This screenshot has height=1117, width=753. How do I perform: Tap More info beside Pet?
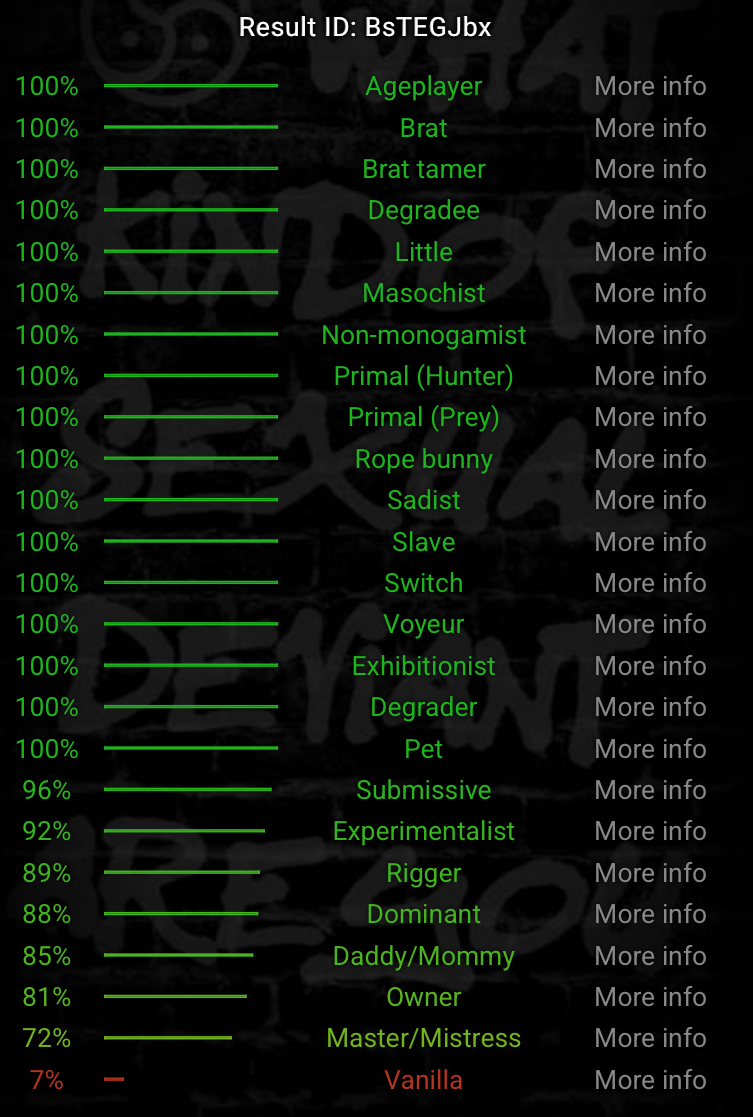point(650,749)
